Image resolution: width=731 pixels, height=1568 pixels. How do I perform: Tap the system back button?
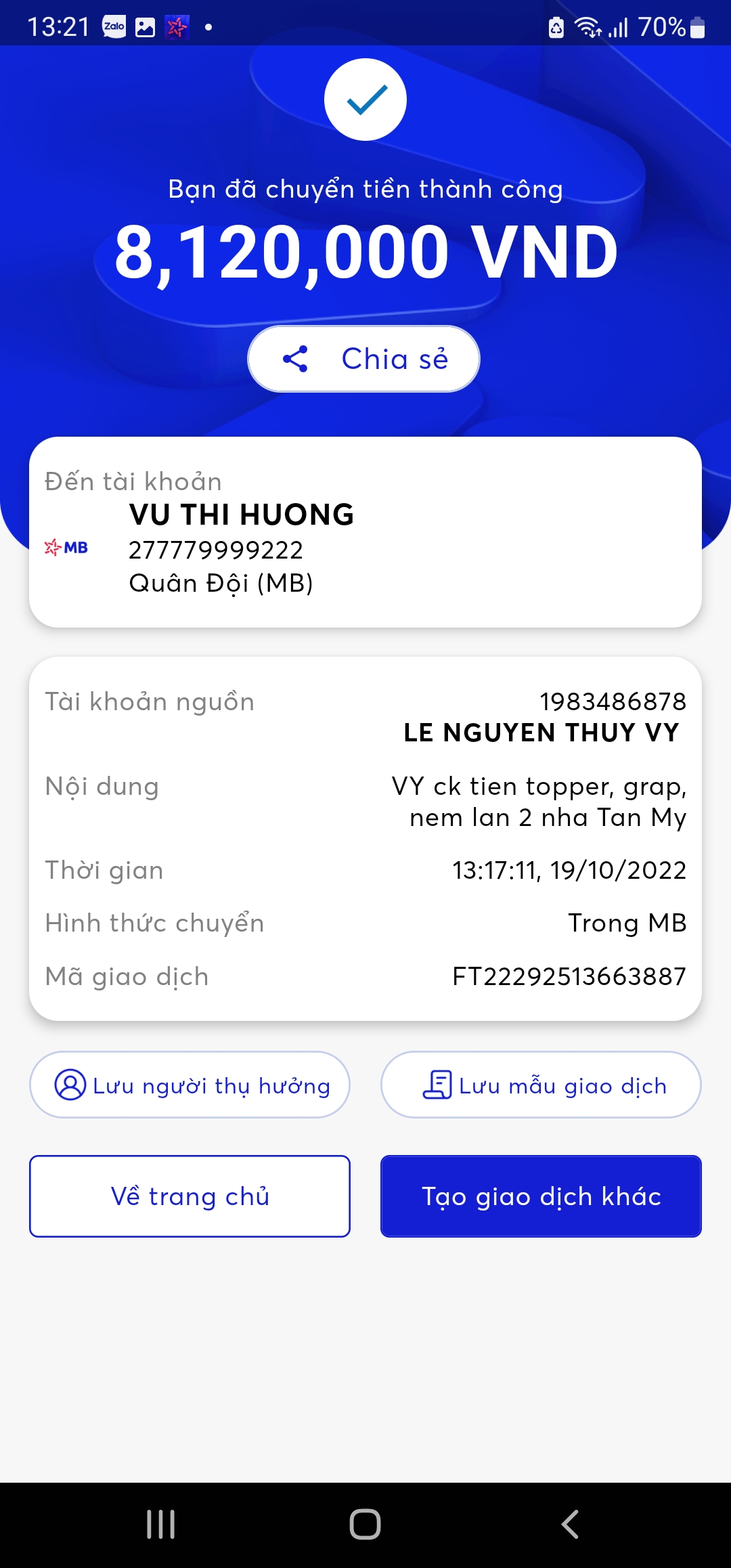point(570,1524)
